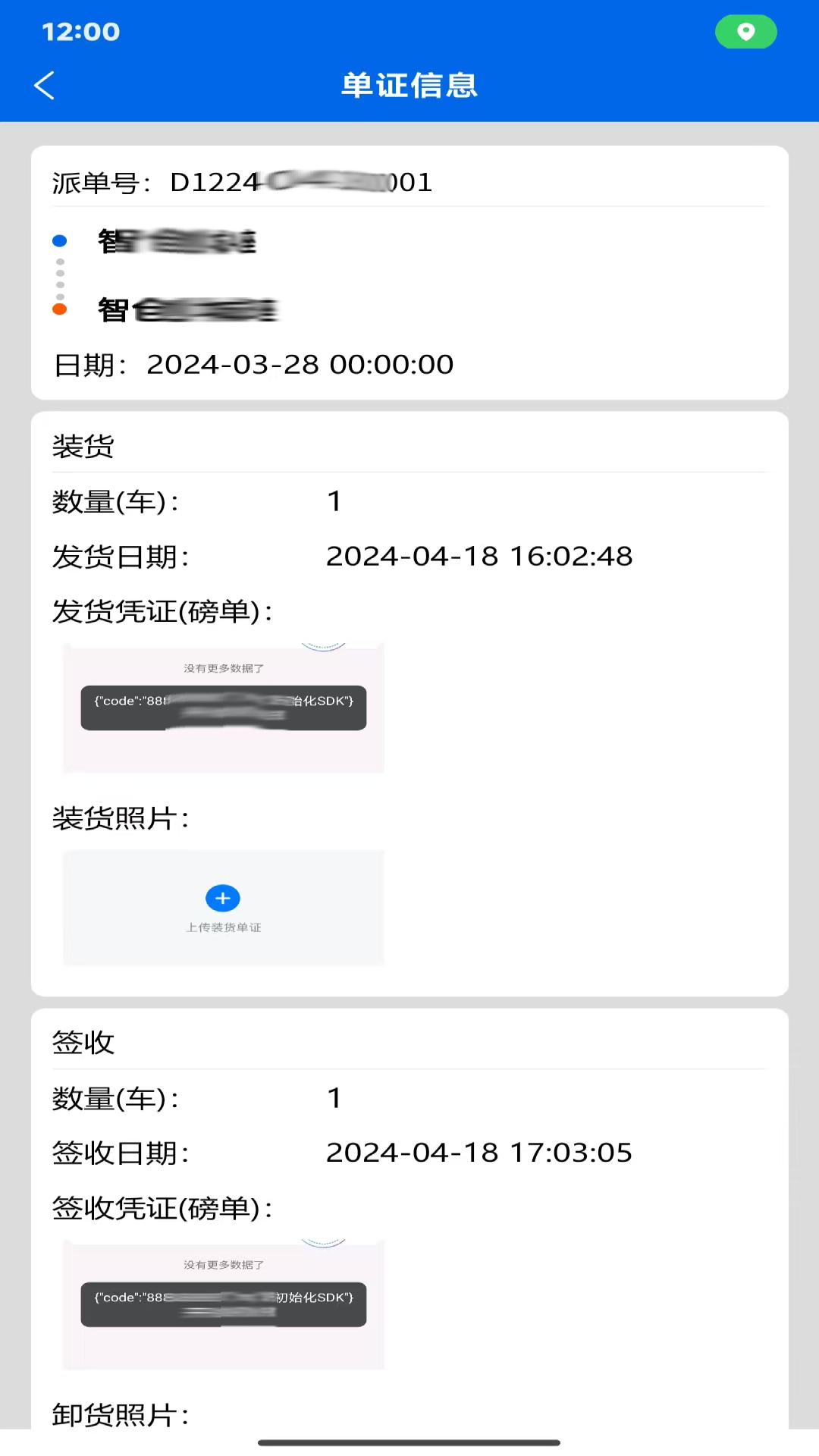This screenshot has height=1456, width=819.
Task: Tap the dotted route connector between stops
Action: [x=61, y=275]
